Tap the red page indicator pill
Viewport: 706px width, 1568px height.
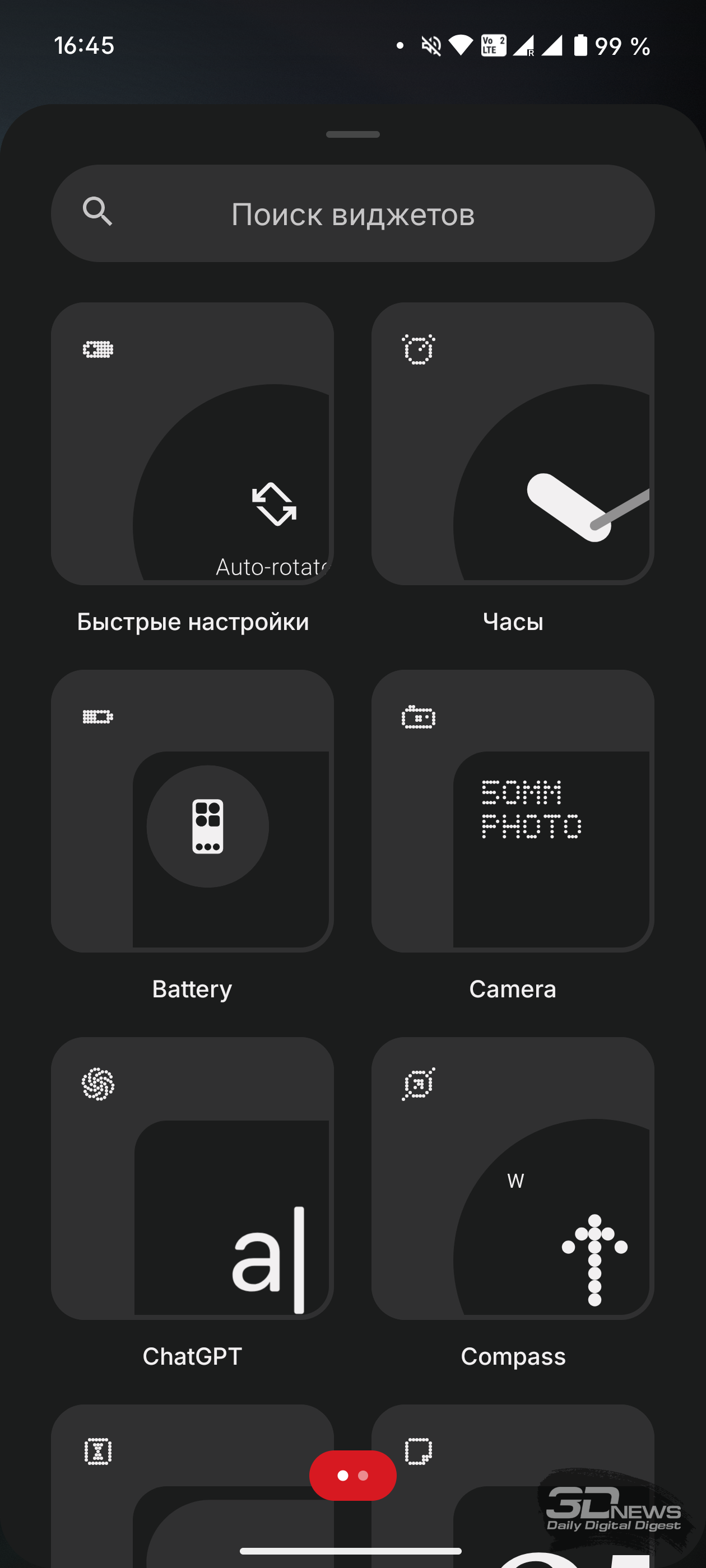point(352,1476)
